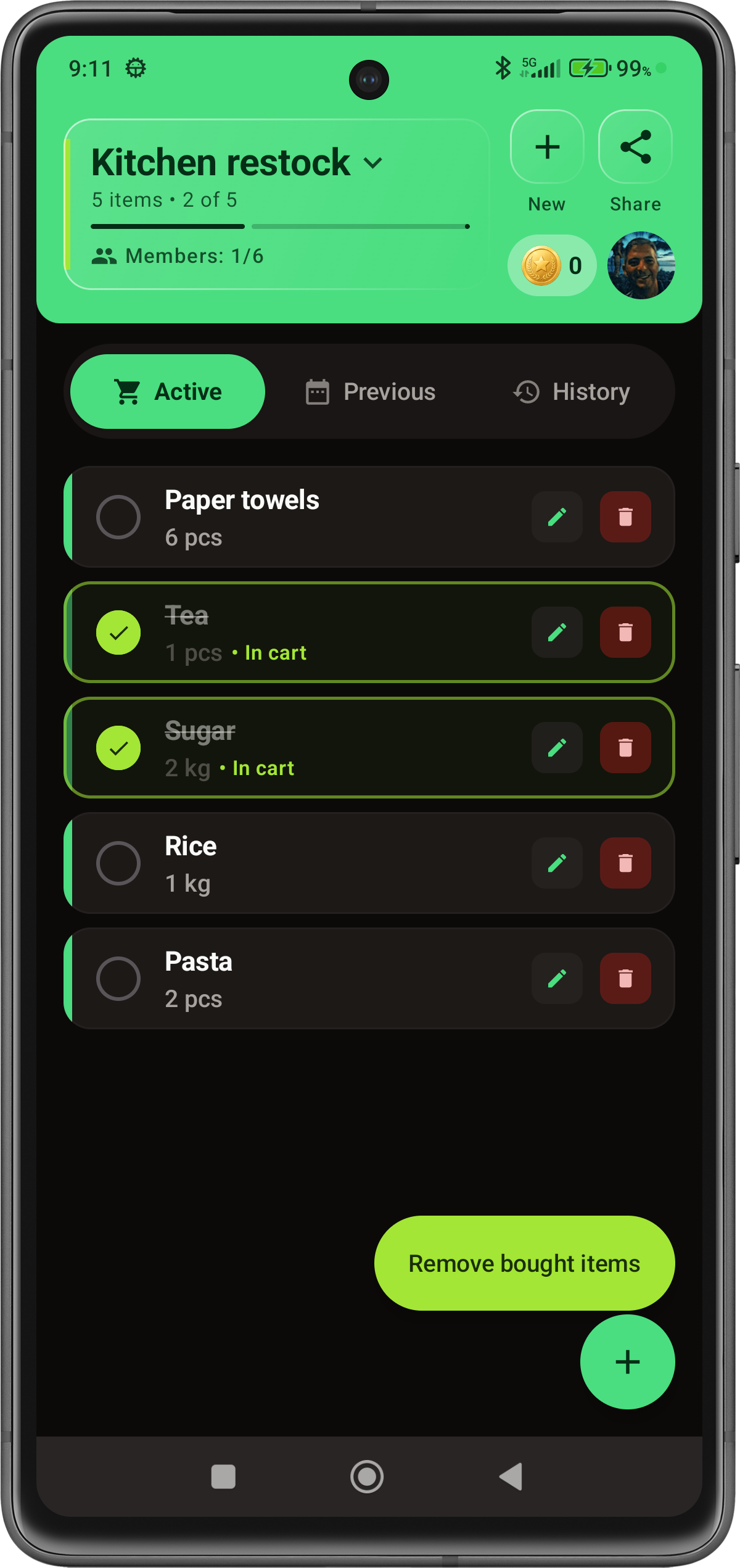
Task: Add a new item with the plus button
Action: coord(628,1362)
